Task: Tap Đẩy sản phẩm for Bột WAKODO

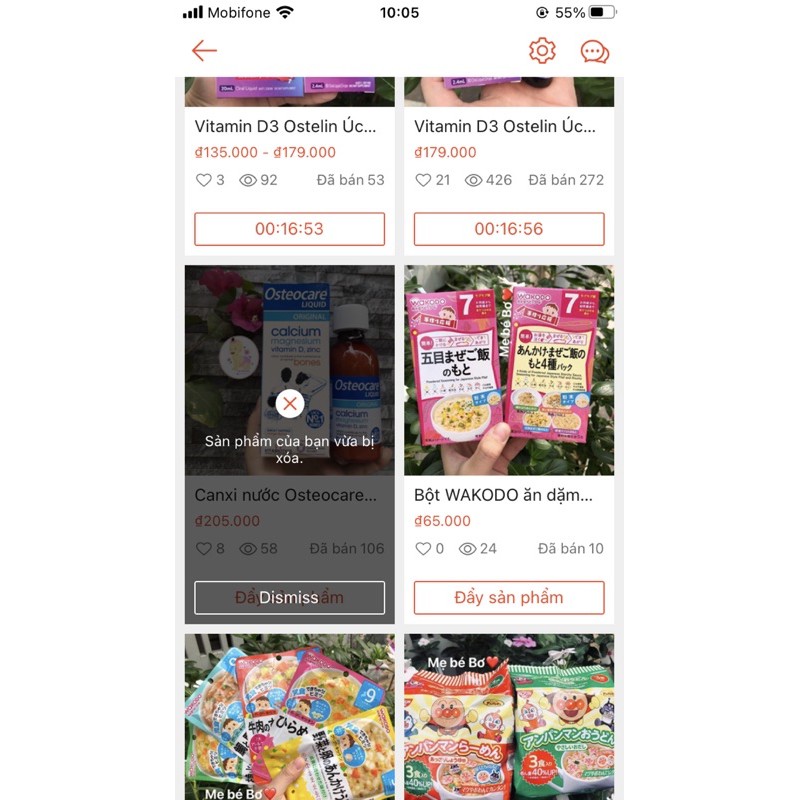Action: 509,597
